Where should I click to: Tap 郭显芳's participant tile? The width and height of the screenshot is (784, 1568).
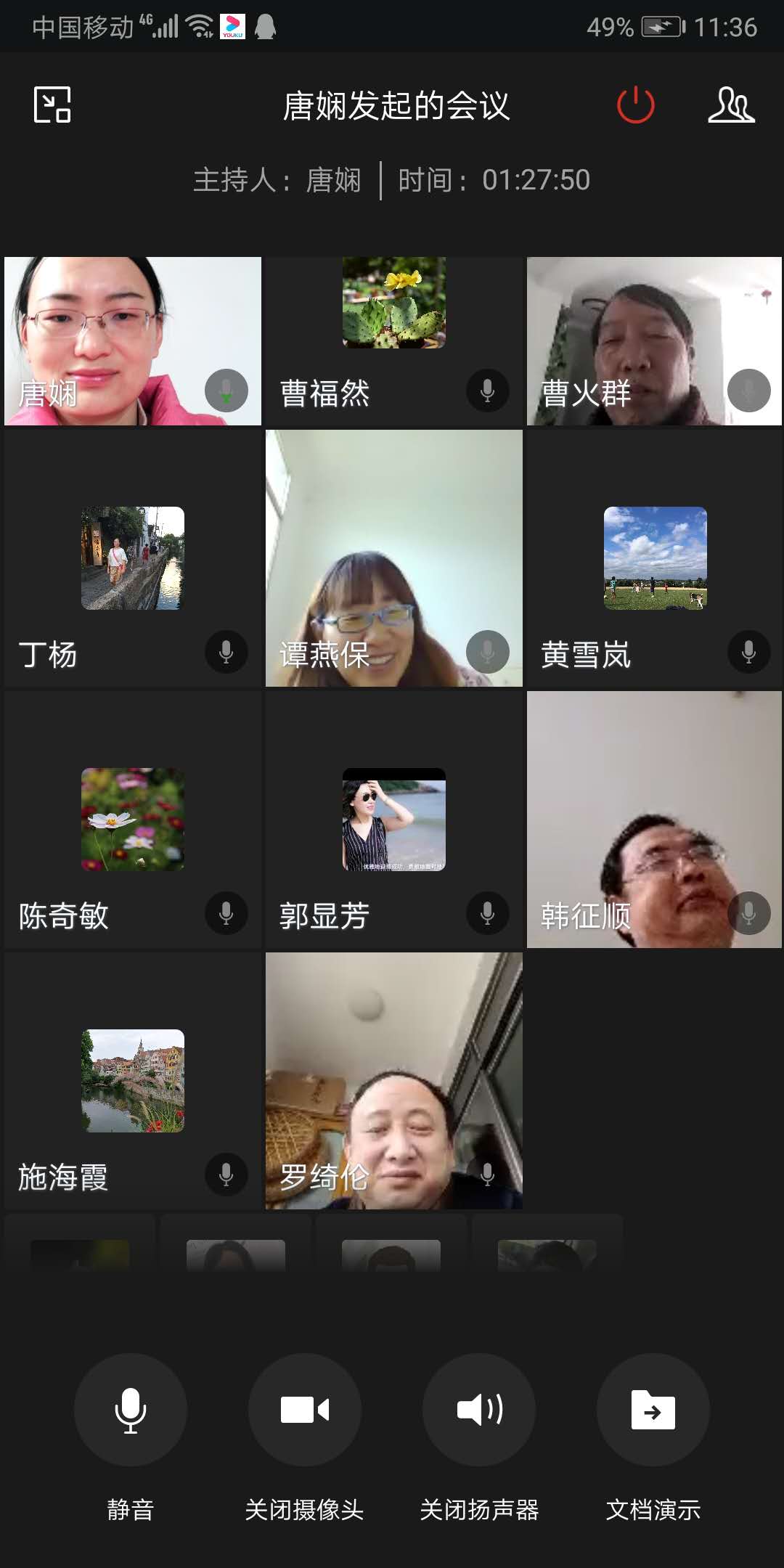[393, 820]
